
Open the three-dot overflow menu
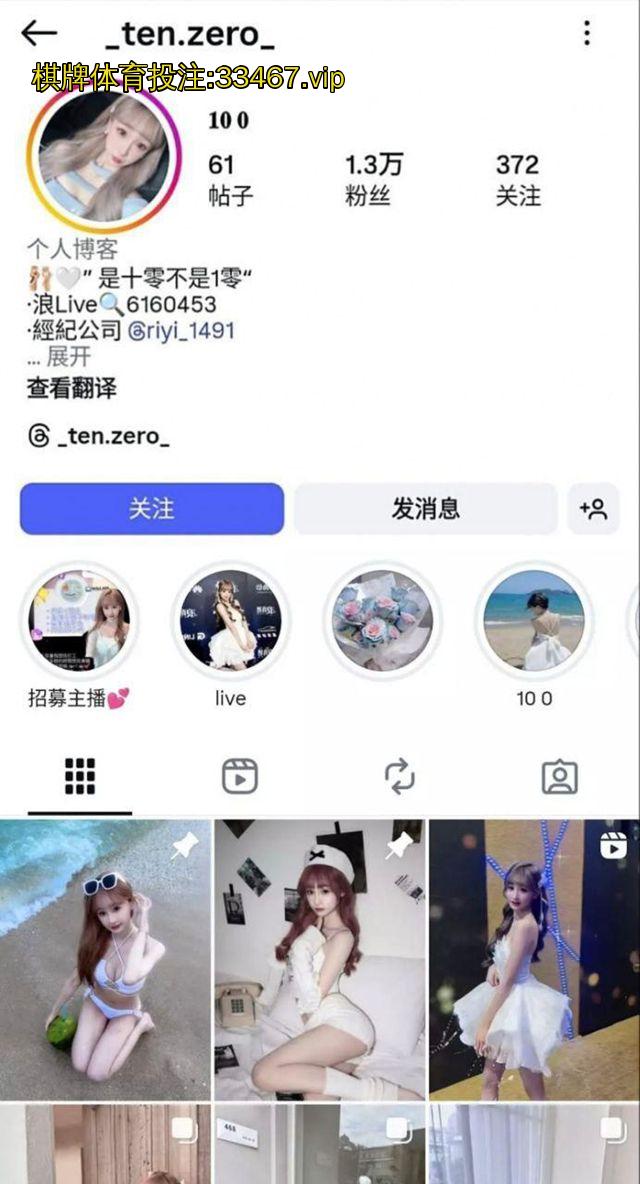coord(587,33)
